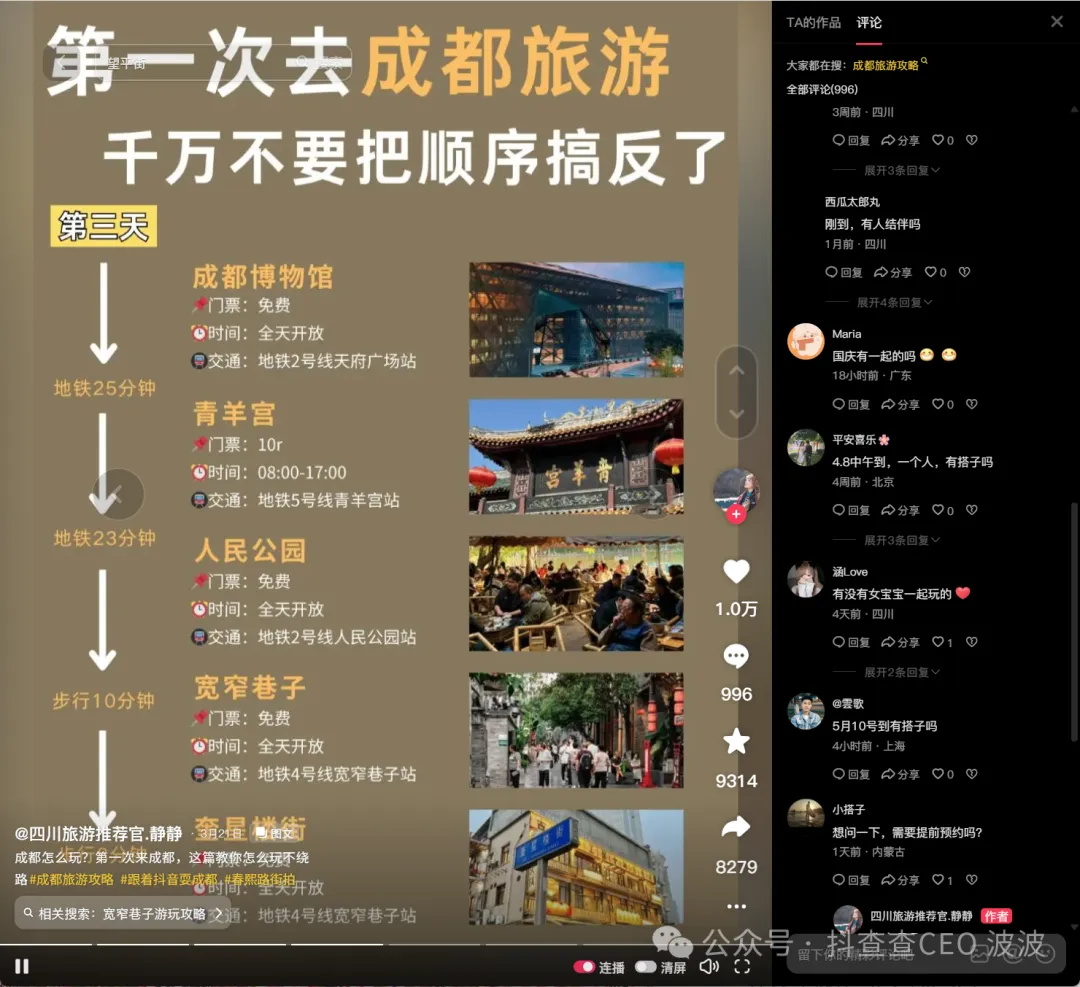The width and height of the screenshot is (1080, 987).
Task: Enter fullscreen mode
Action: (742, 967)
